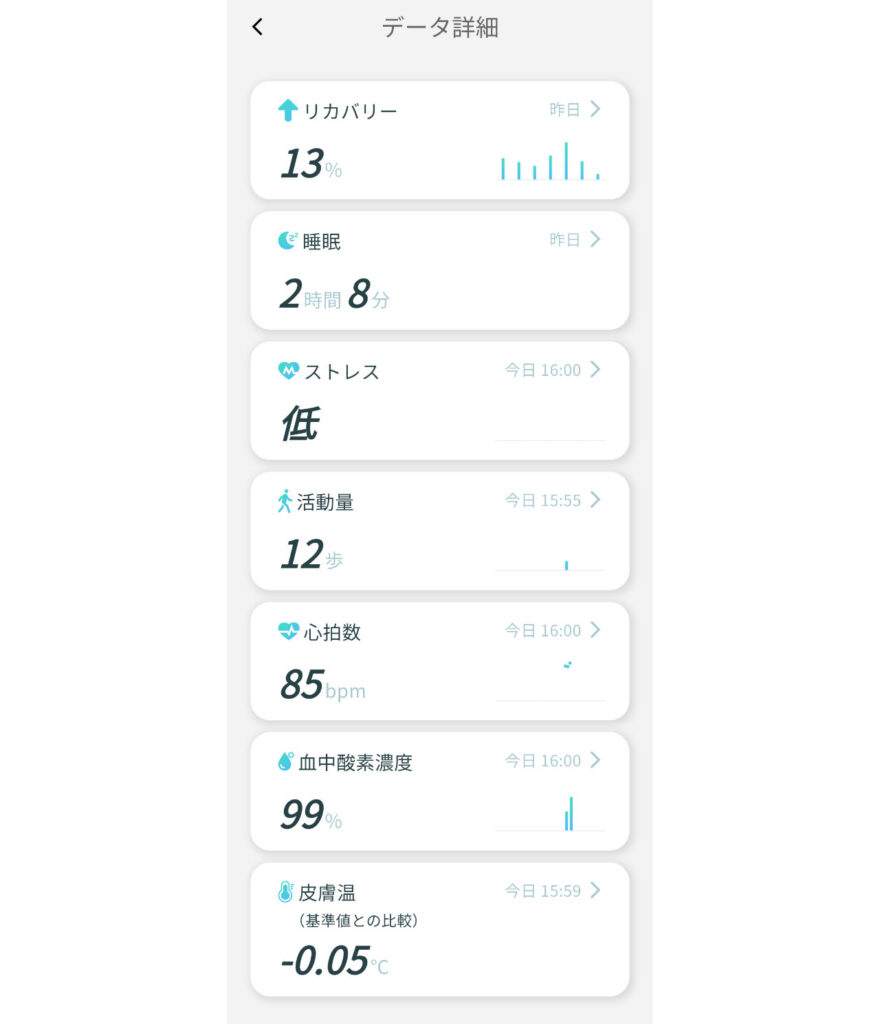Go back from データ詳細 screen

tap(258, 27)
